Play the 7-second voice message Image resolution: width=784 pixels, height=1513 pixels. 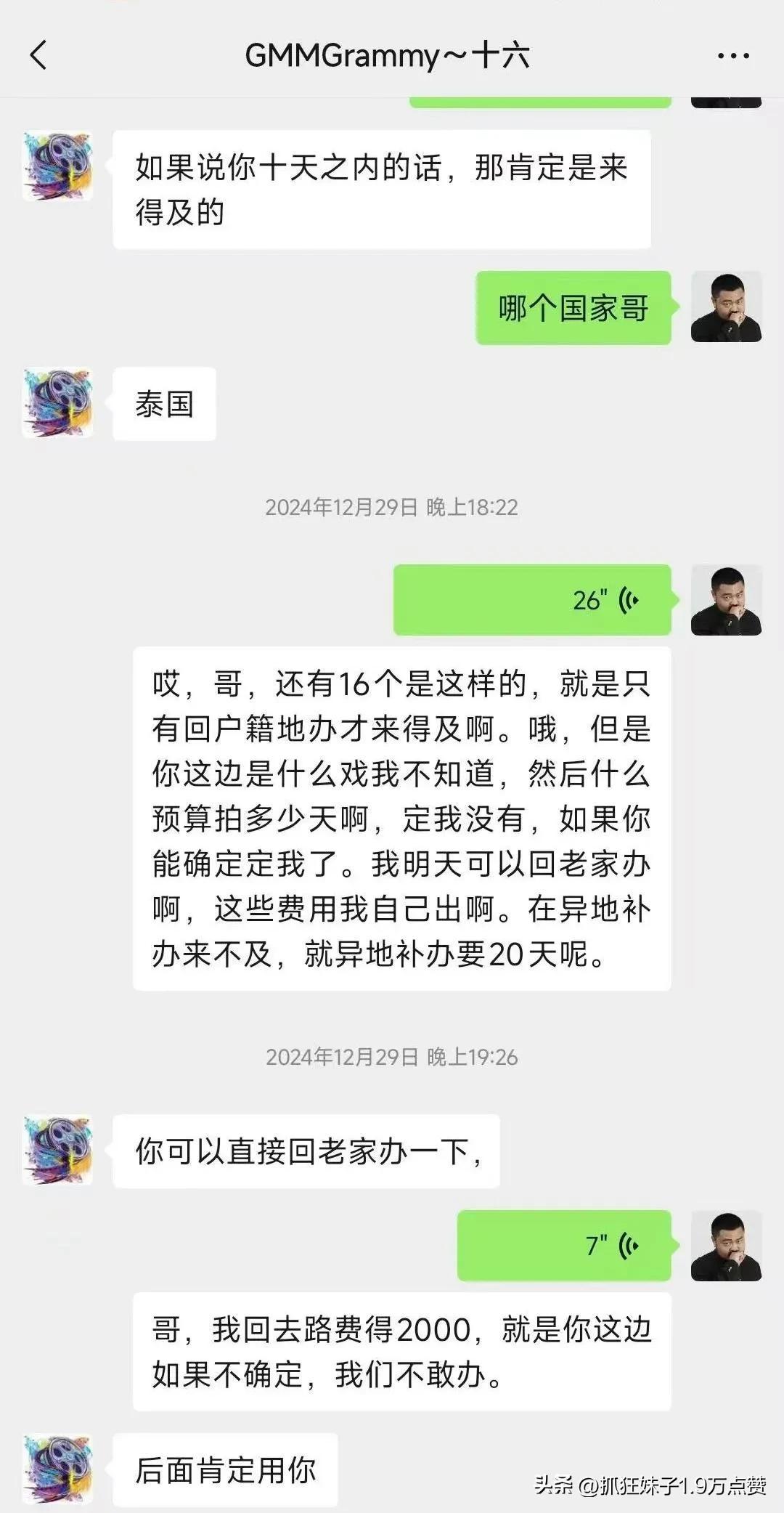[563, 1246]
